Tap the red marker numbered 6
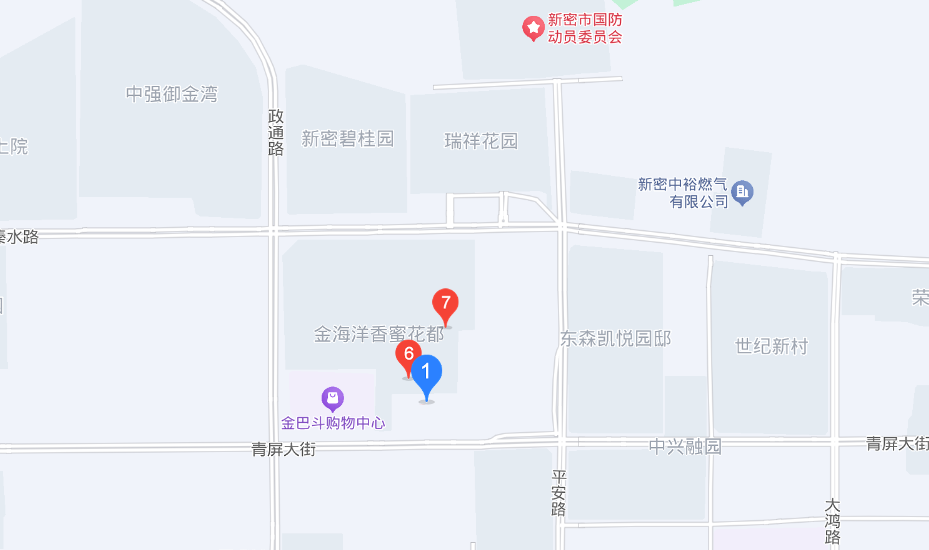Image resolution: width=929 pixels, height=550 pixels. (x=407, y=354)
